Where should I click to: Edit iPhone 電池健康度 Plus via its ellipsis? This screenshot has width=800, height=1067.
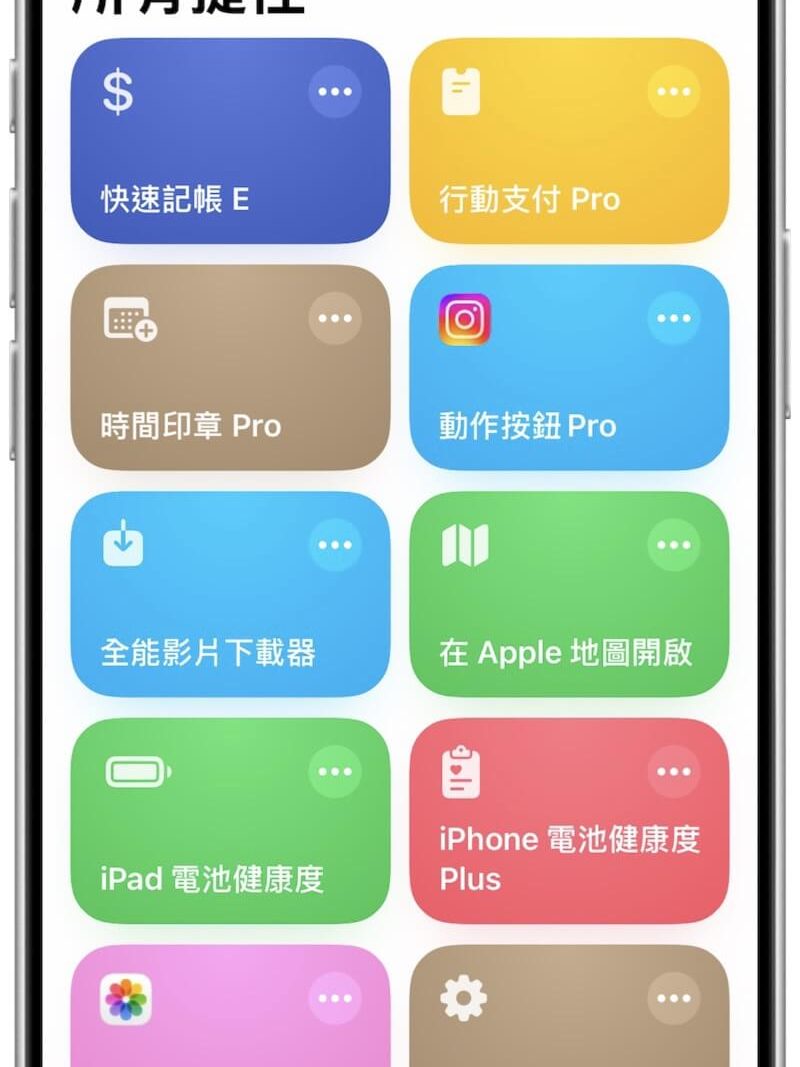(x=674, y=772)
